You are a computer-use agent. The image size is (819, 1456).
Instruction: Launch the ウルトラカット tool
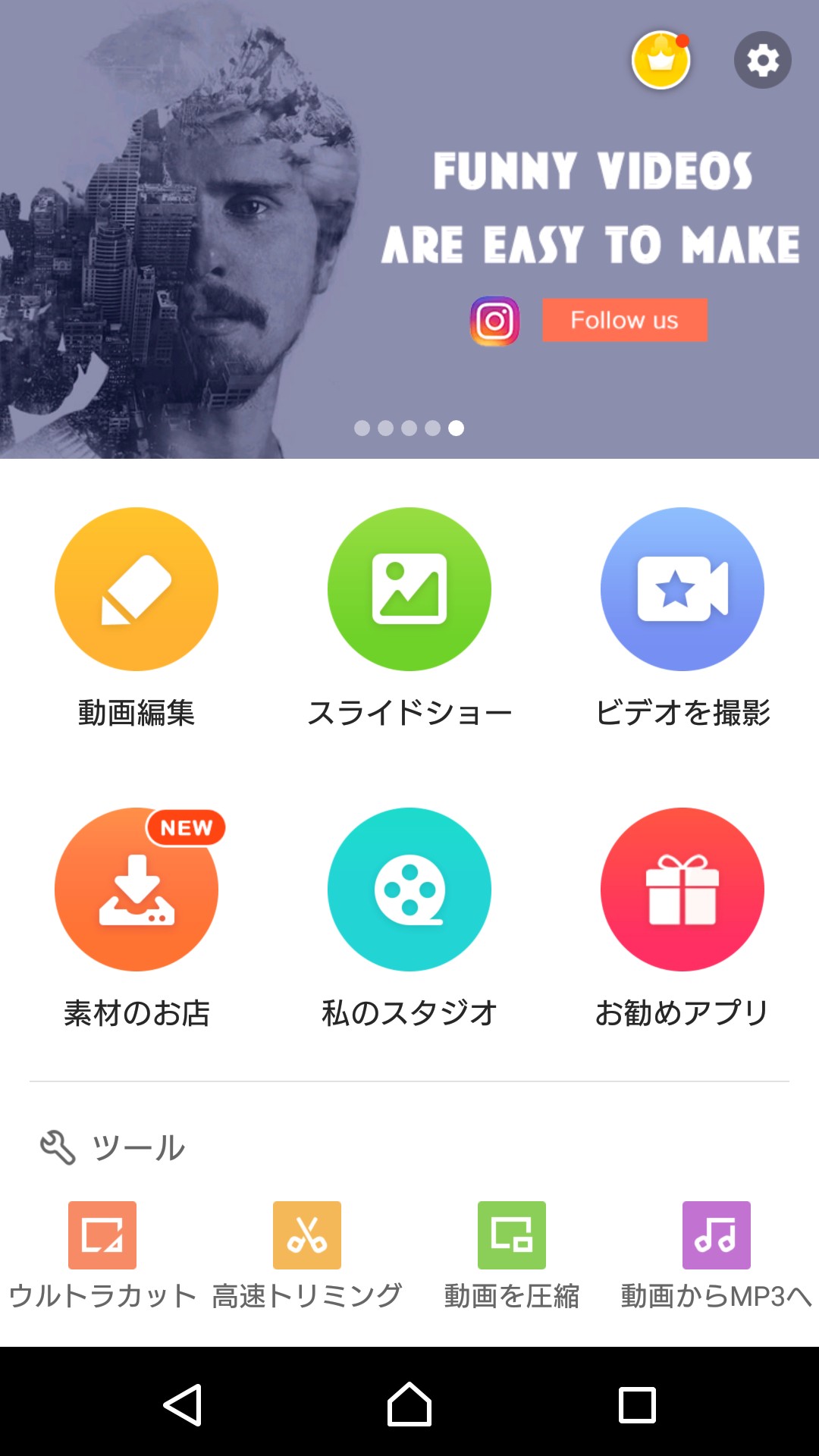point(102,1235)
